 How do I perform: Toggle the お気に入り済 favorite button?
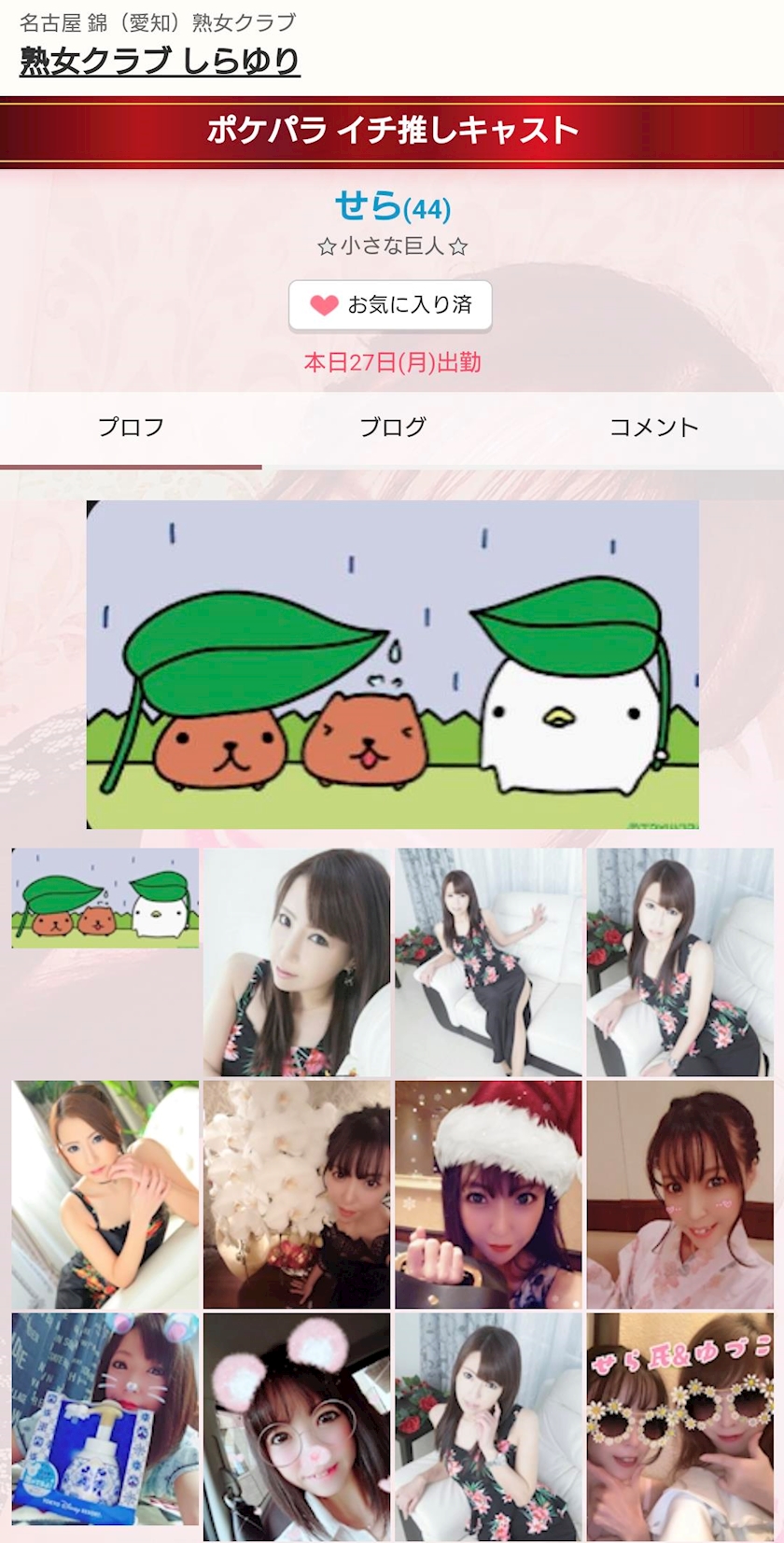(390, 305)
